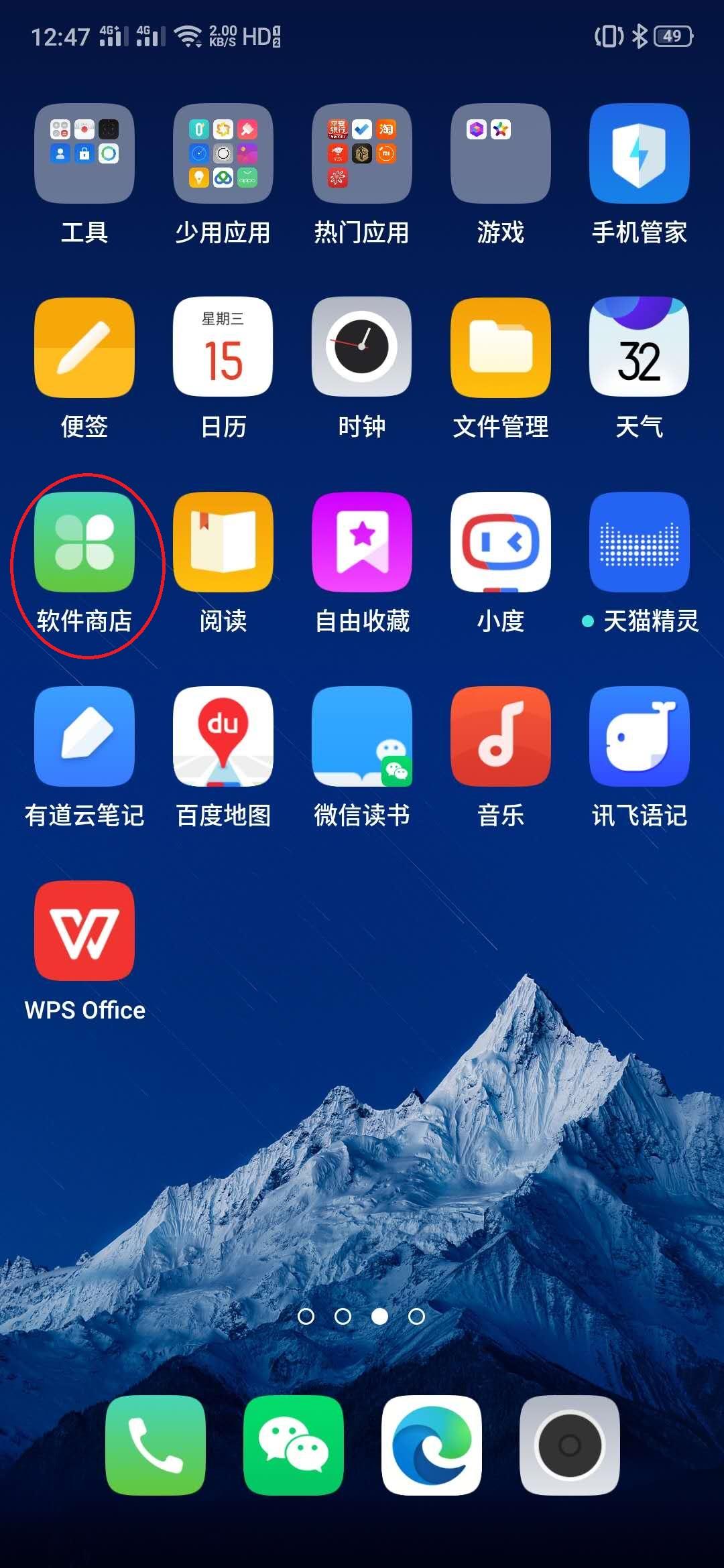Open 微信读书 app
Image resolution: width=724 pixels, height=1568 pixels.
tap(362, 736)
